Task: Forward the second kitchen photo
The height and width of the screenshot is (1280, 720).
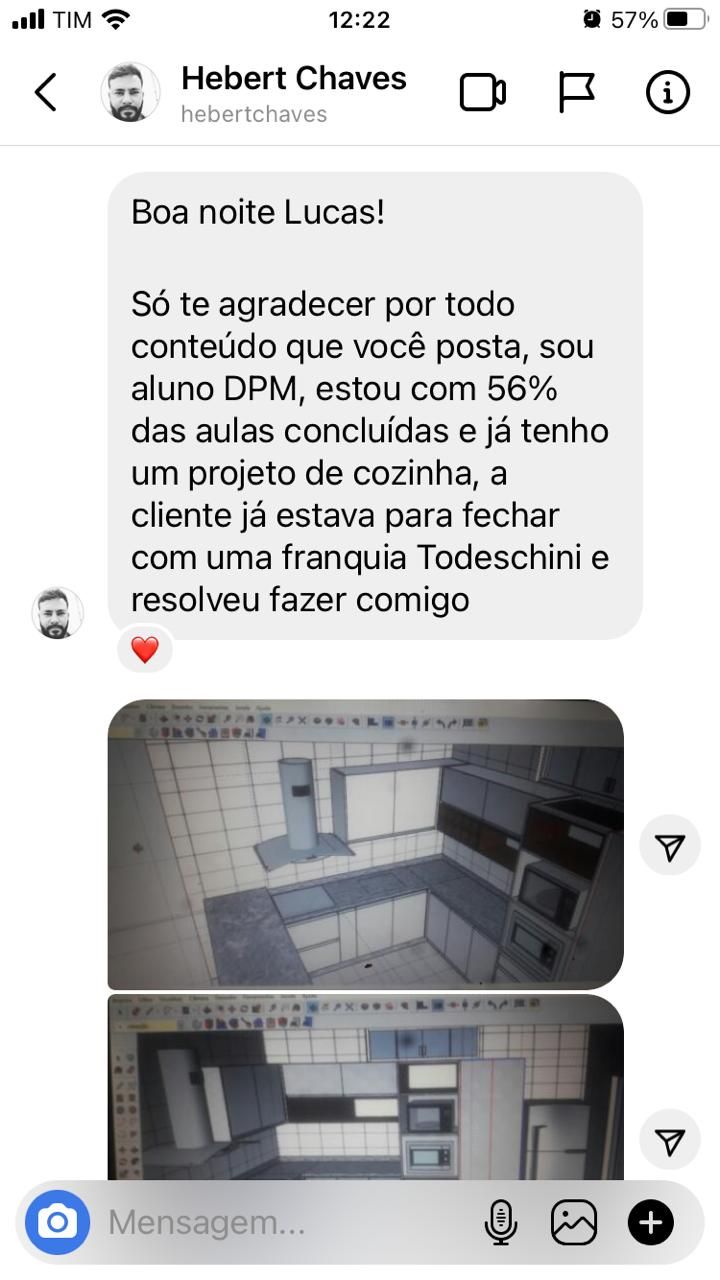Action: point(669,1140)
